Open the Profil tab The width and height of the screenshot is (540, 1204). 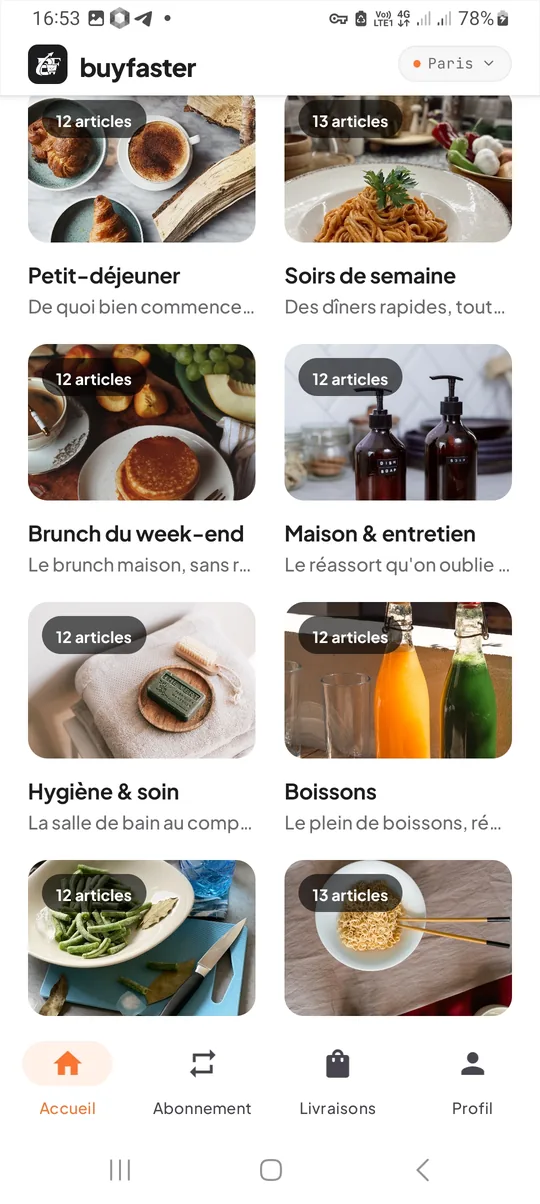tap(472, 1080)
